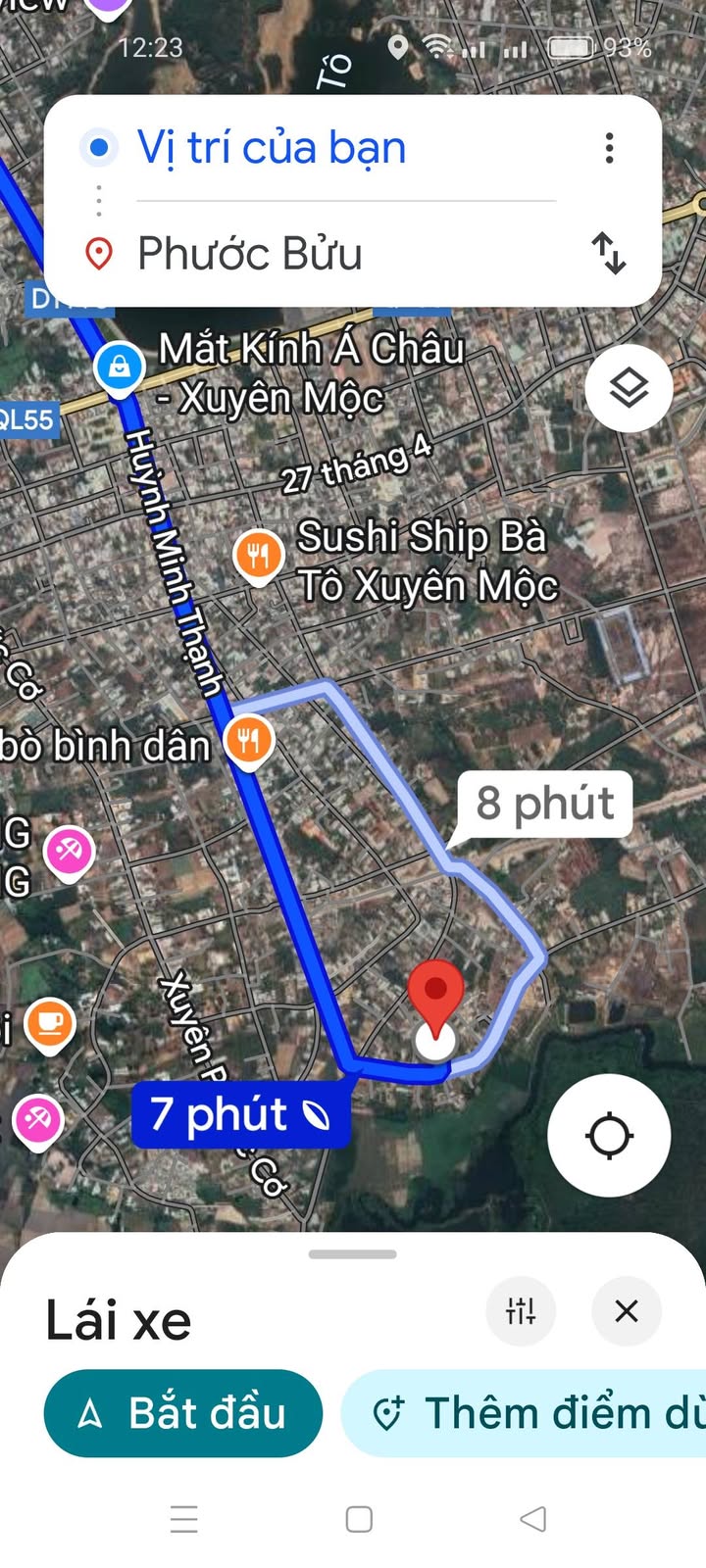Go back using the system back button

pos(532,1519)
